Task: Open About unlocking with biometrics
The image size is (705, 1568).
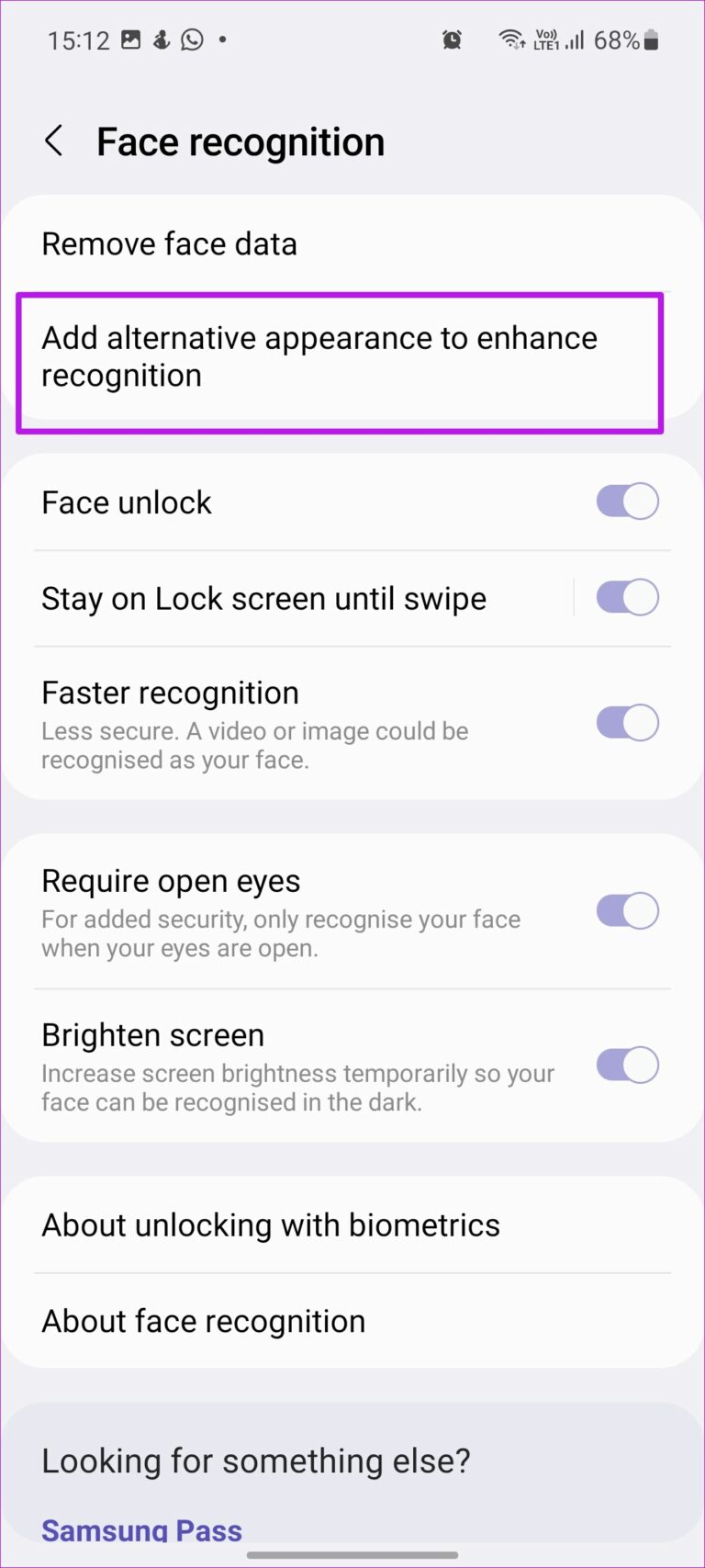Action: pyautogui.click(x=271, y=1224)
